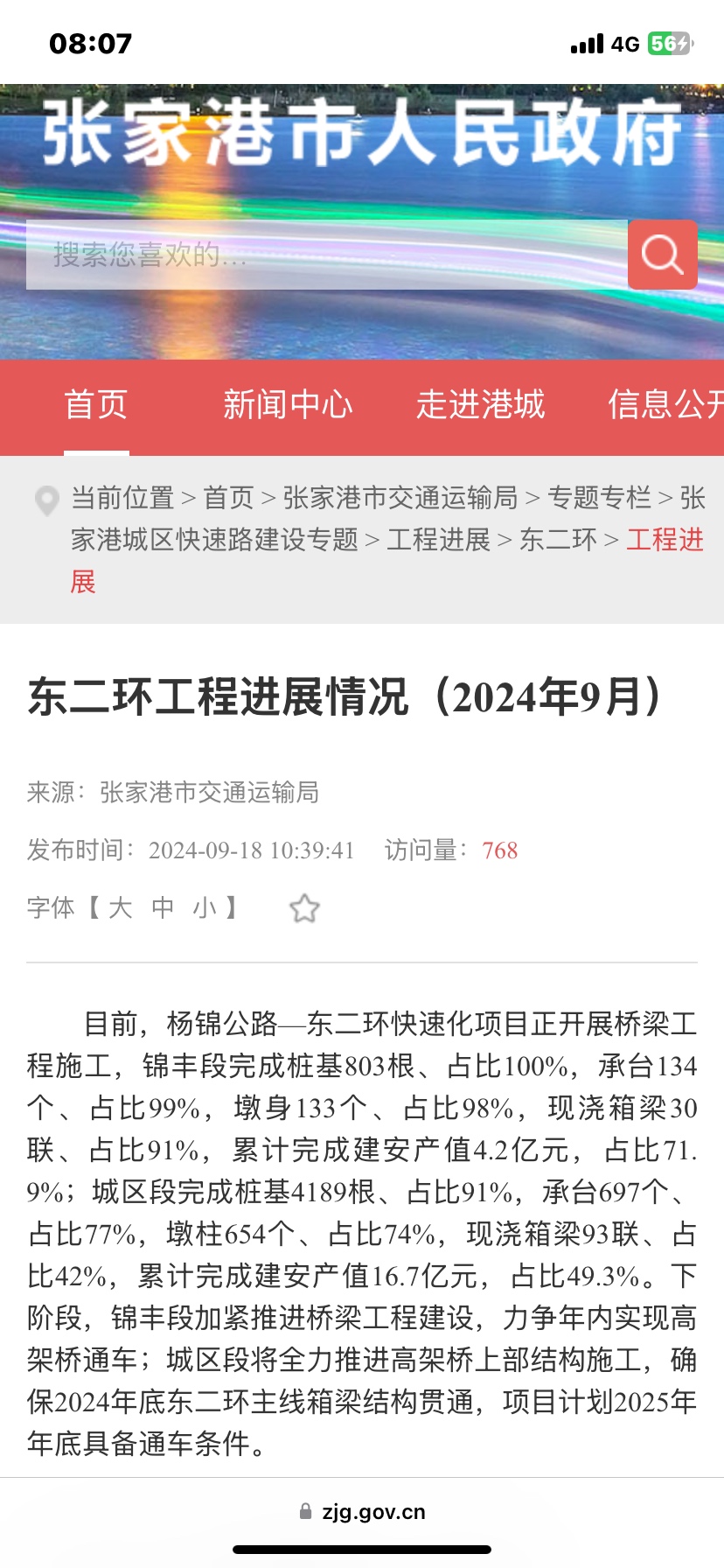Open the 新闻中心 tab
The image size is (724, 1568).
[x=288, y=404]
